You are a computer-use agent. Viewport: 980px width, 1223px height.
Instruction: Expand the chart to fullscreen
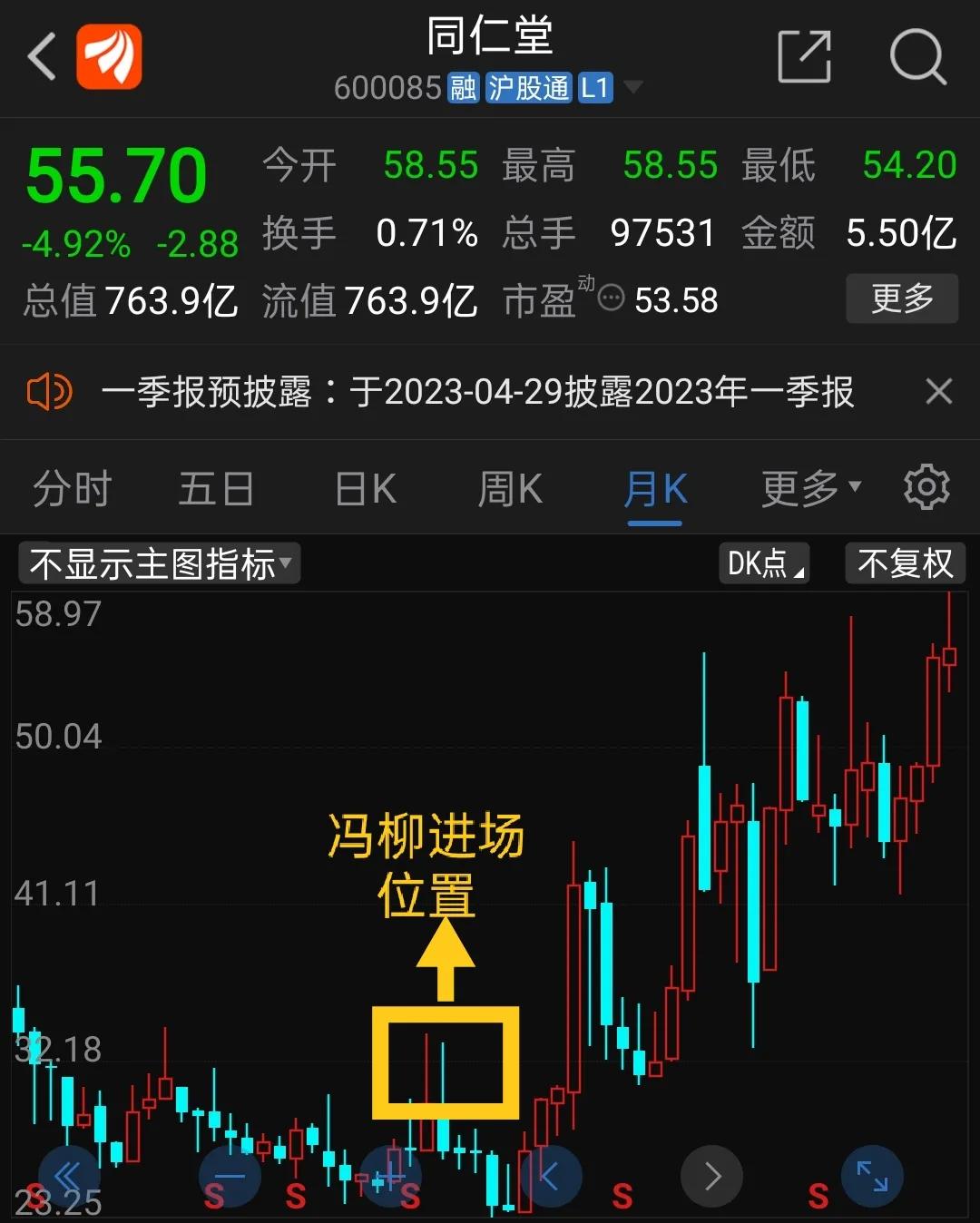click(872, 1177)
